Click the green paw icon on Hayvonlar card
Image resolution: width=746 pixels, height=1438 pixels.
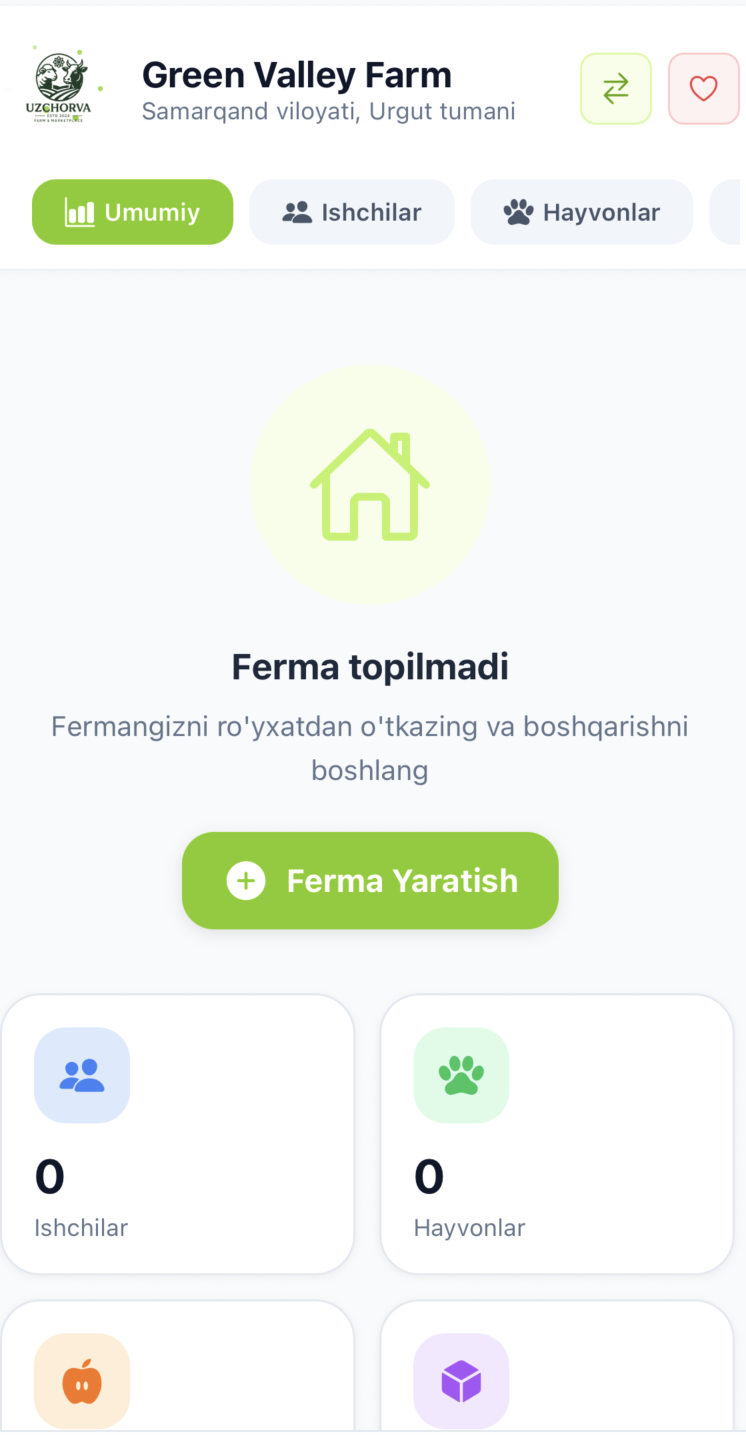[x=461, y=1075]
